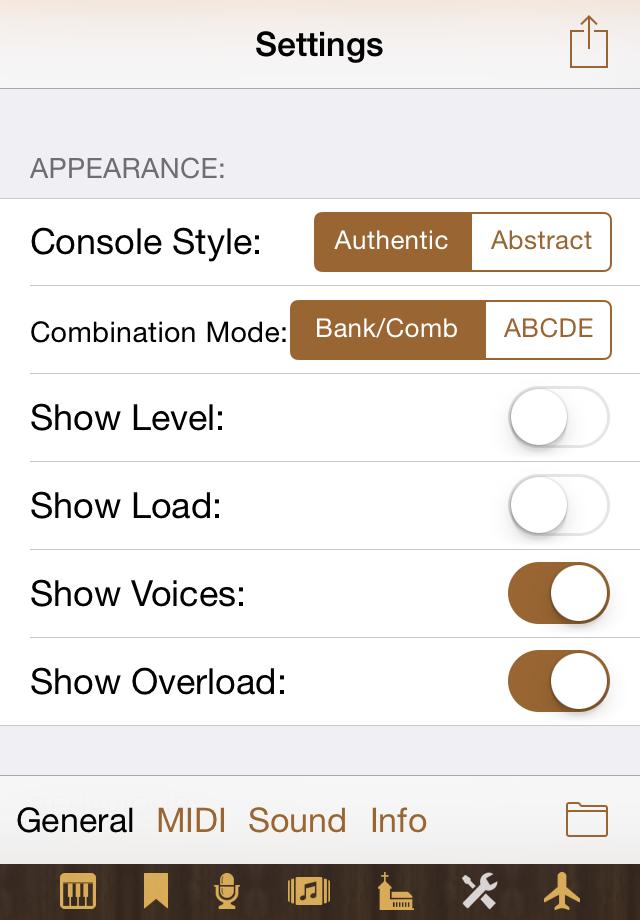This screenshot has height=920, width=640.
Task: Enable the Show Load switch
Action: [x=558, y=505]
